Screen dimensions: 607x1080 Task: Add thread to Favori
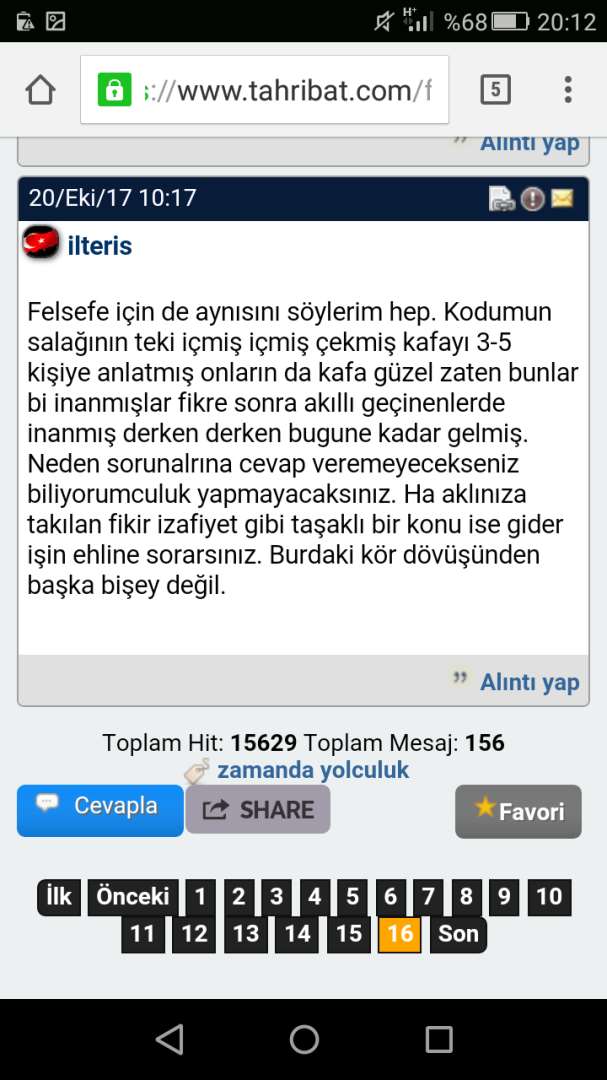click(x=519, y=811)
